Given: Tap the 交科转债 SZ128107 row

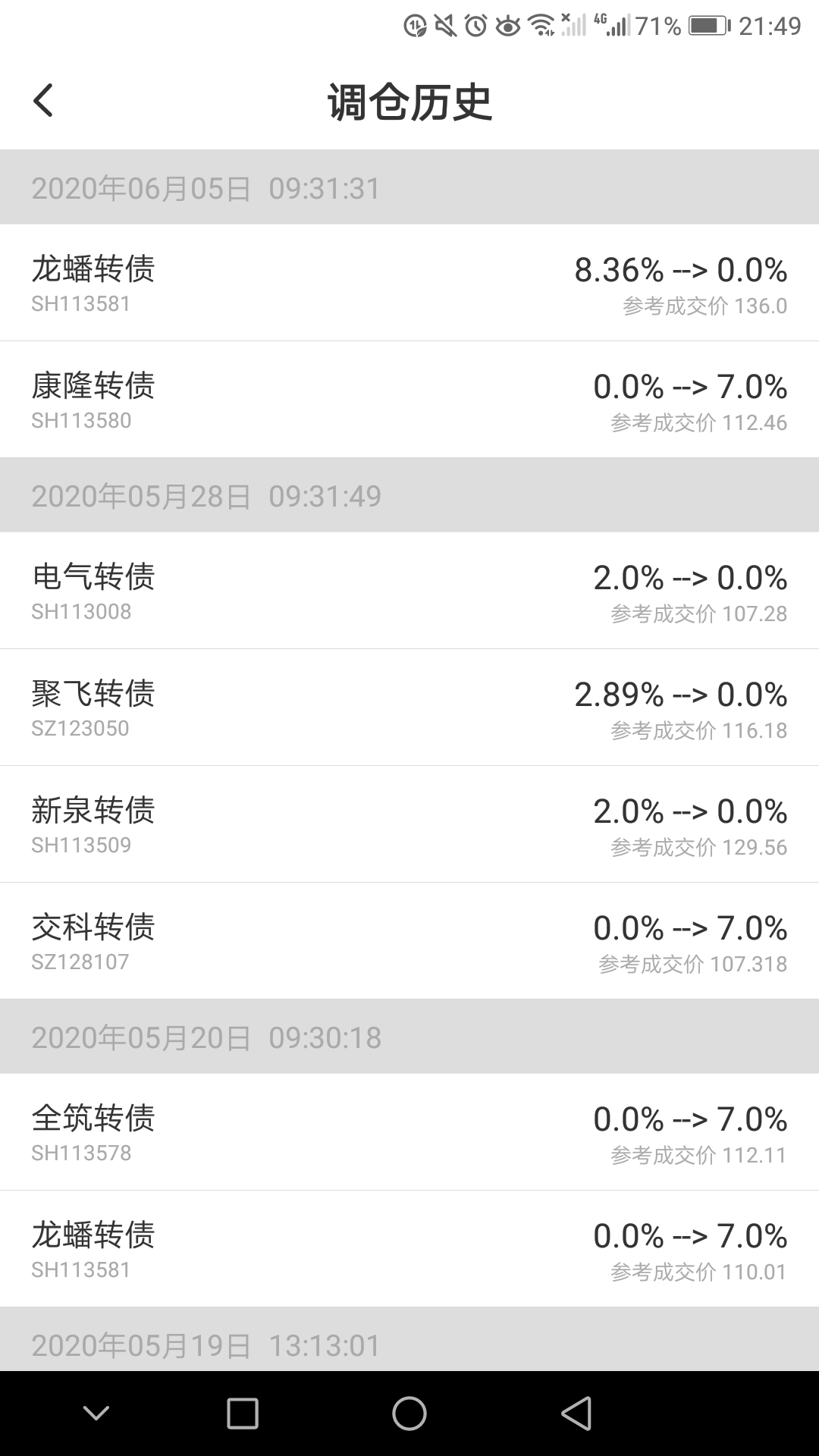Looking at the screenshot, I should (x=409, y=941).
